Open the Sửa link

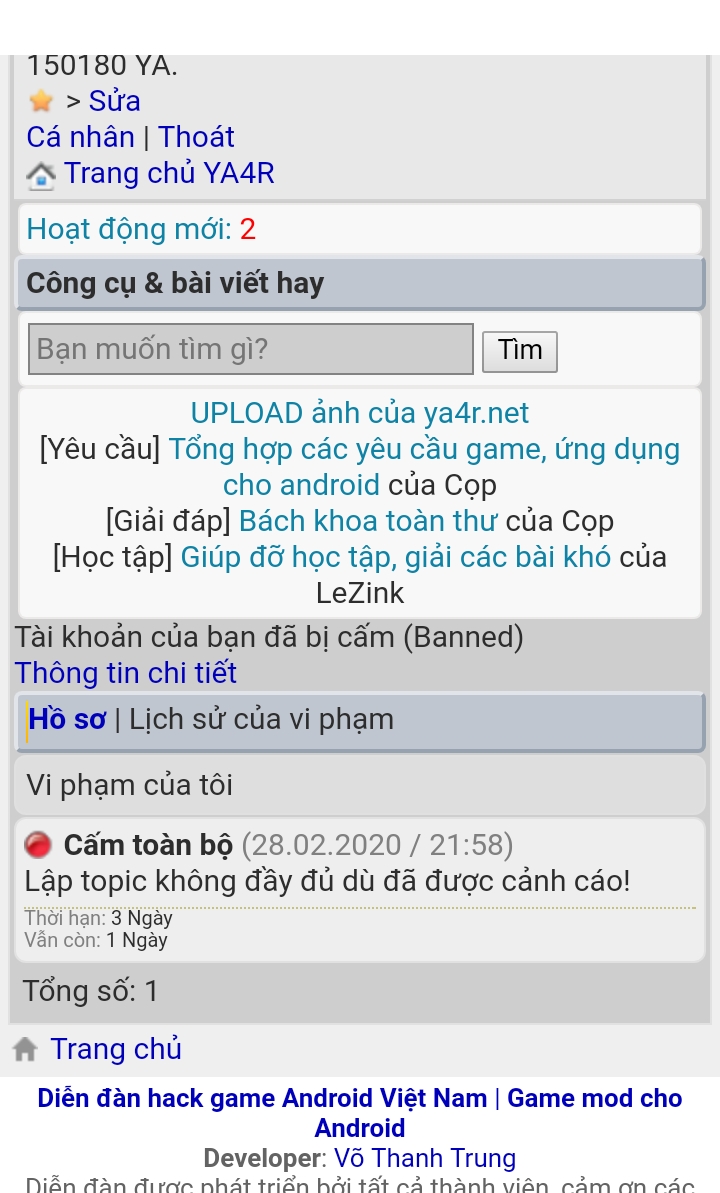pyautogui.click(x=114, y=101)
